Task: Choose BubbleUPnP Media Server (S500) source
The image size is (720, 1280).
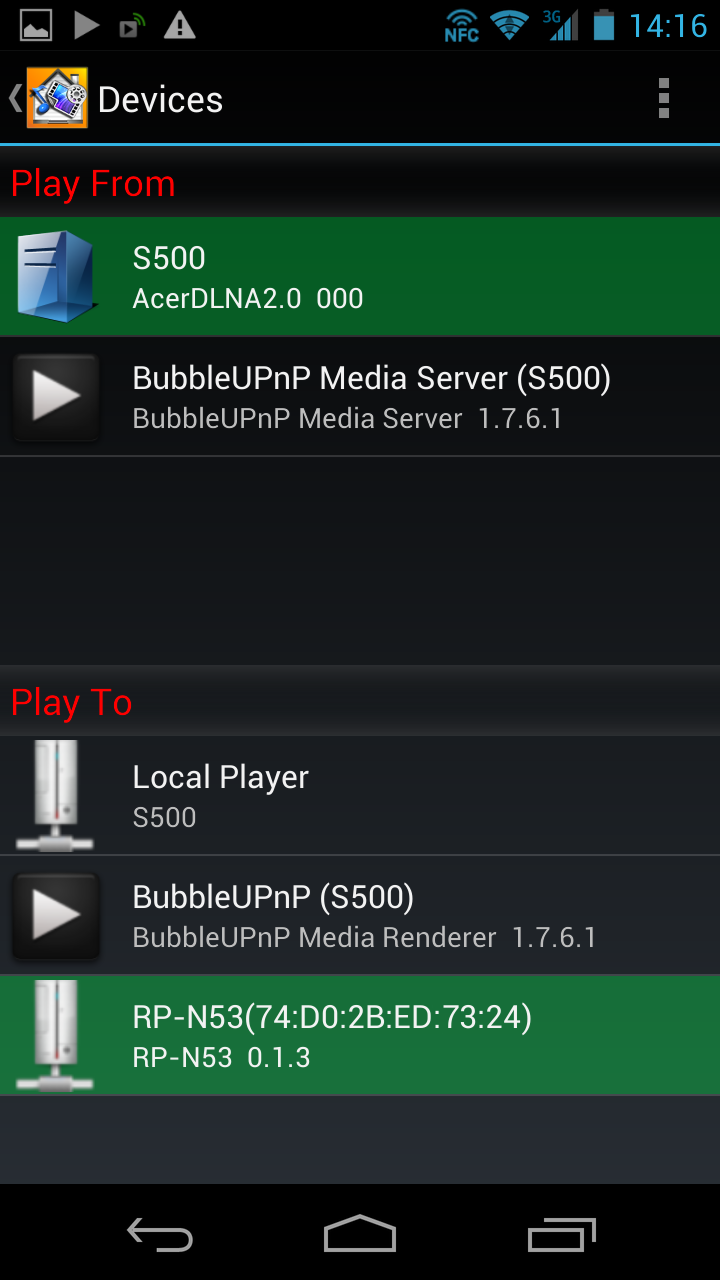Action: 360,397
